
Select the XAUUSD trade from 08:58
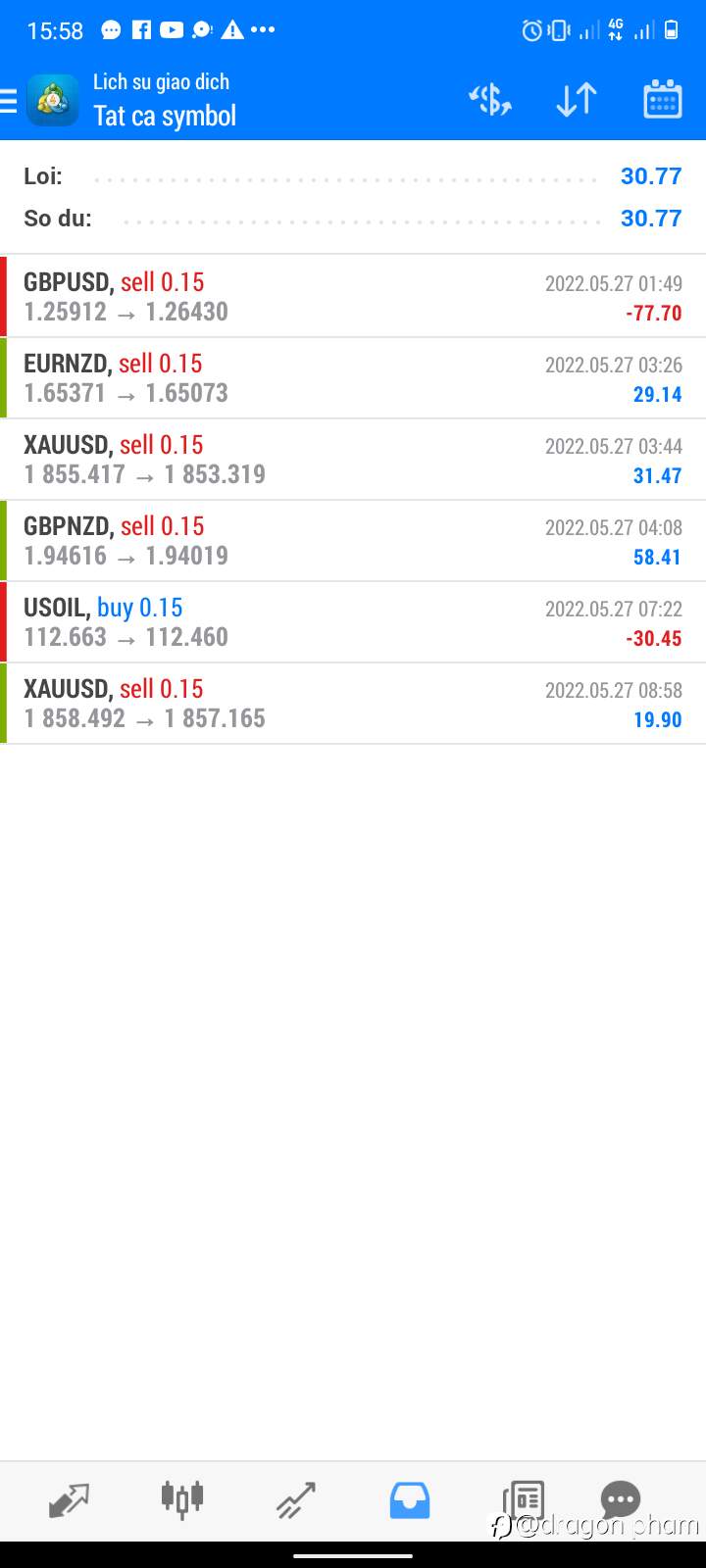[x=353, y=703]
